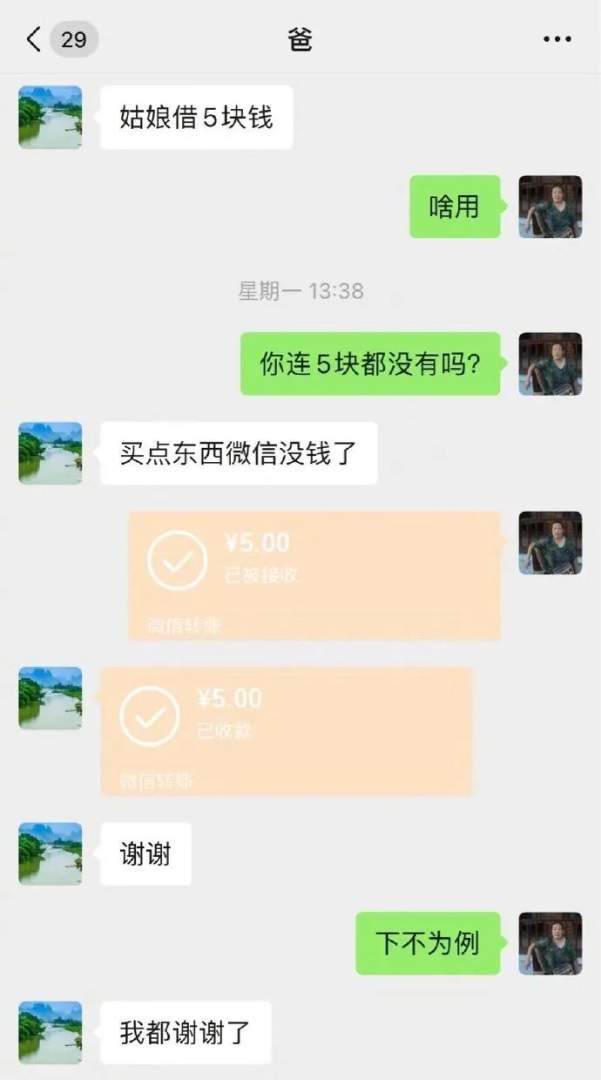
Task: Open the ¥5.00 transfer marked 已被接收
Action: 314,575
